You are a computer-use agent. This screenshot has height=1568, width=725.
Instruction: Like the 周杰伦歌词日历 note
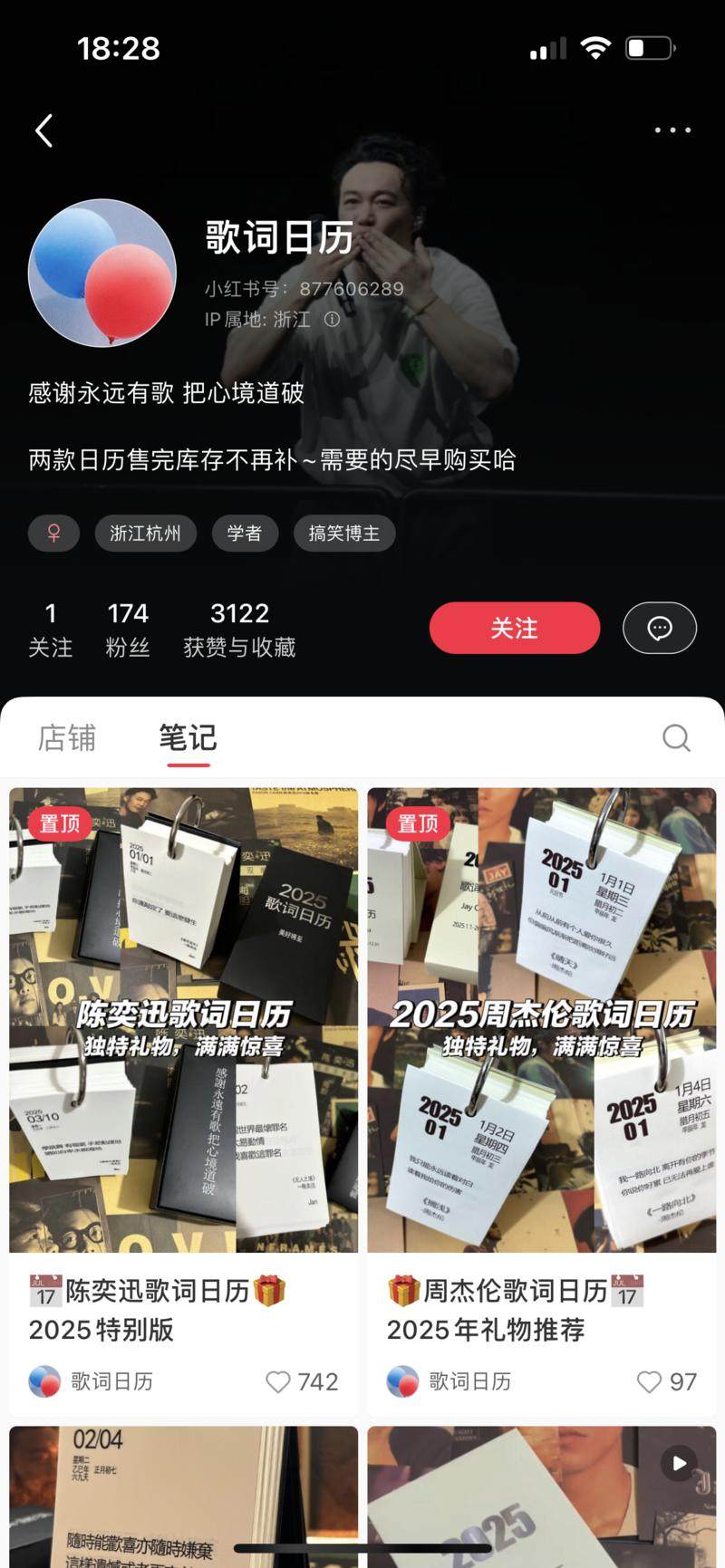[x=649, y=1381]
